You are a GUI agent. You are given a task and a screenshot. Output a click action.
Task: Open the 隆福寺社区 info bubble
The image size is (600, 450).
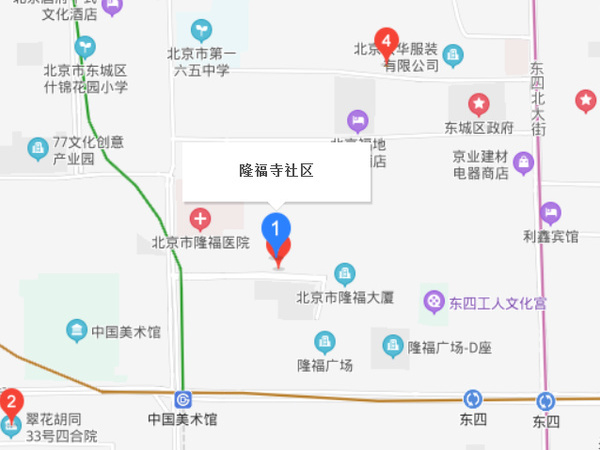(277, 172)
